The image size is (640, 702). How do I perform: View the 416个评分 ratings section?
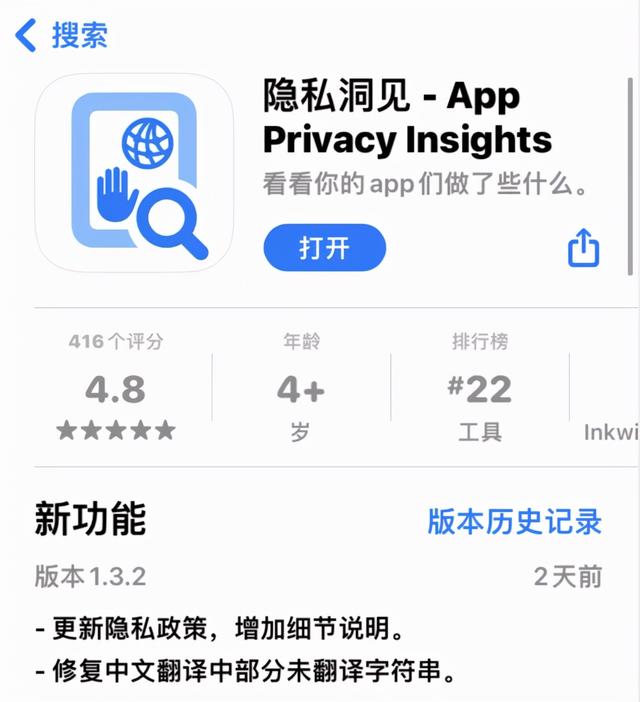click(x=116, y=387)
